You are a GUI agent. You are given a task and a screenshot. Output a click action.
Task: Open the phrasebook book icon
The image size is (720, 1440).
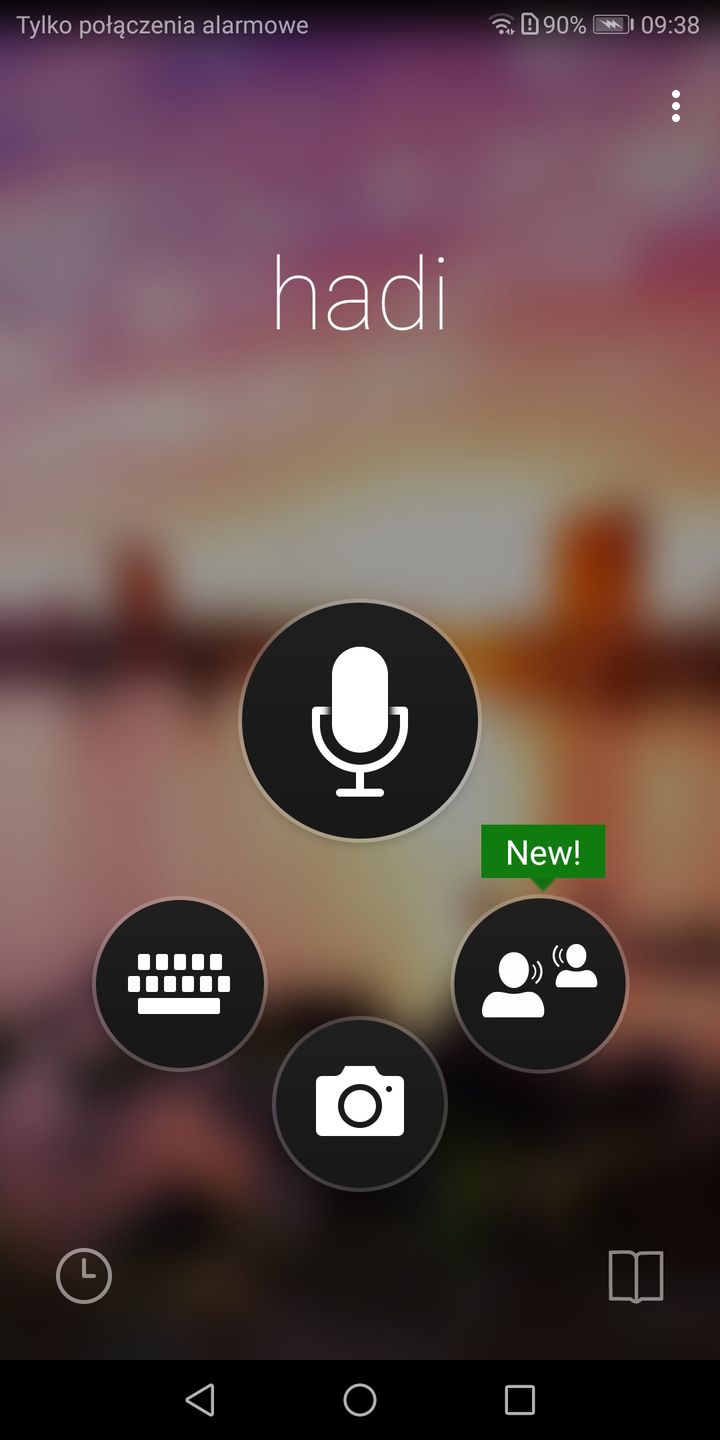tap(636, 1276)
